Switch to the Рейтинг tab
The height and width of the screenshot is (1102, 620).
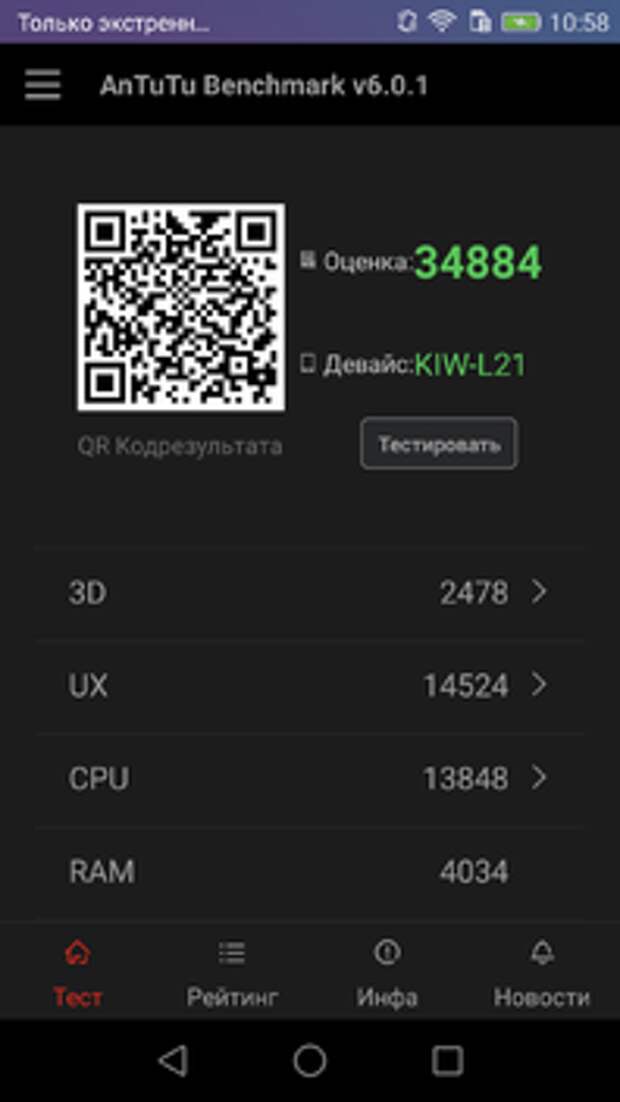[232, 973]
